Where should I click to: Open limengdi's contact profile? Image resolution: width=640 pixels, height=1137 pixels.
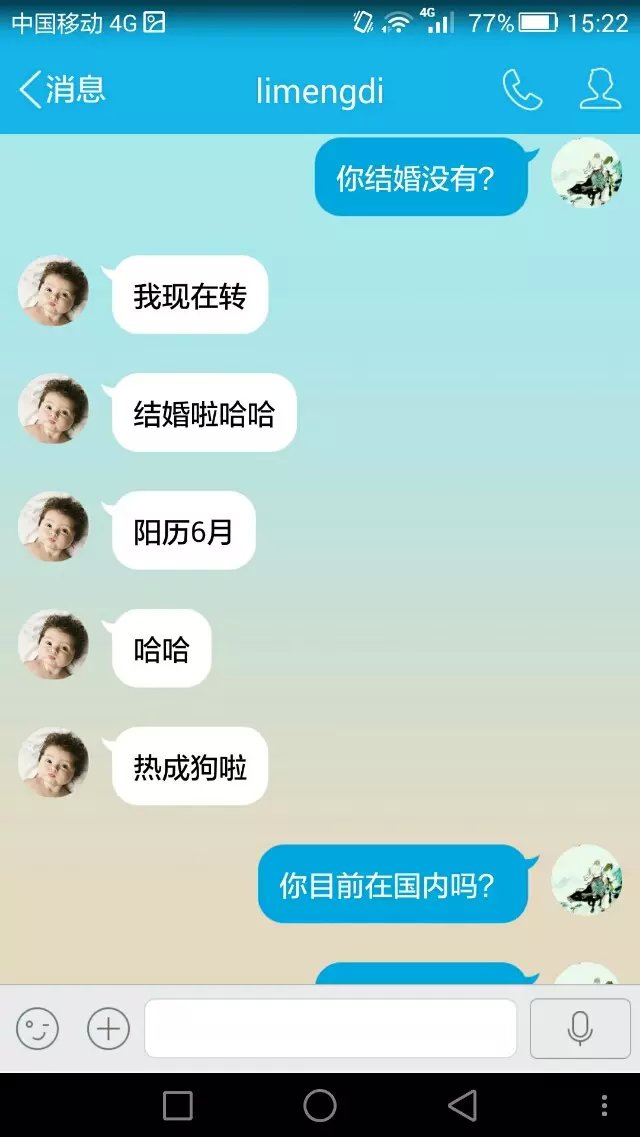pyautogui.click(x=600, y=90)
